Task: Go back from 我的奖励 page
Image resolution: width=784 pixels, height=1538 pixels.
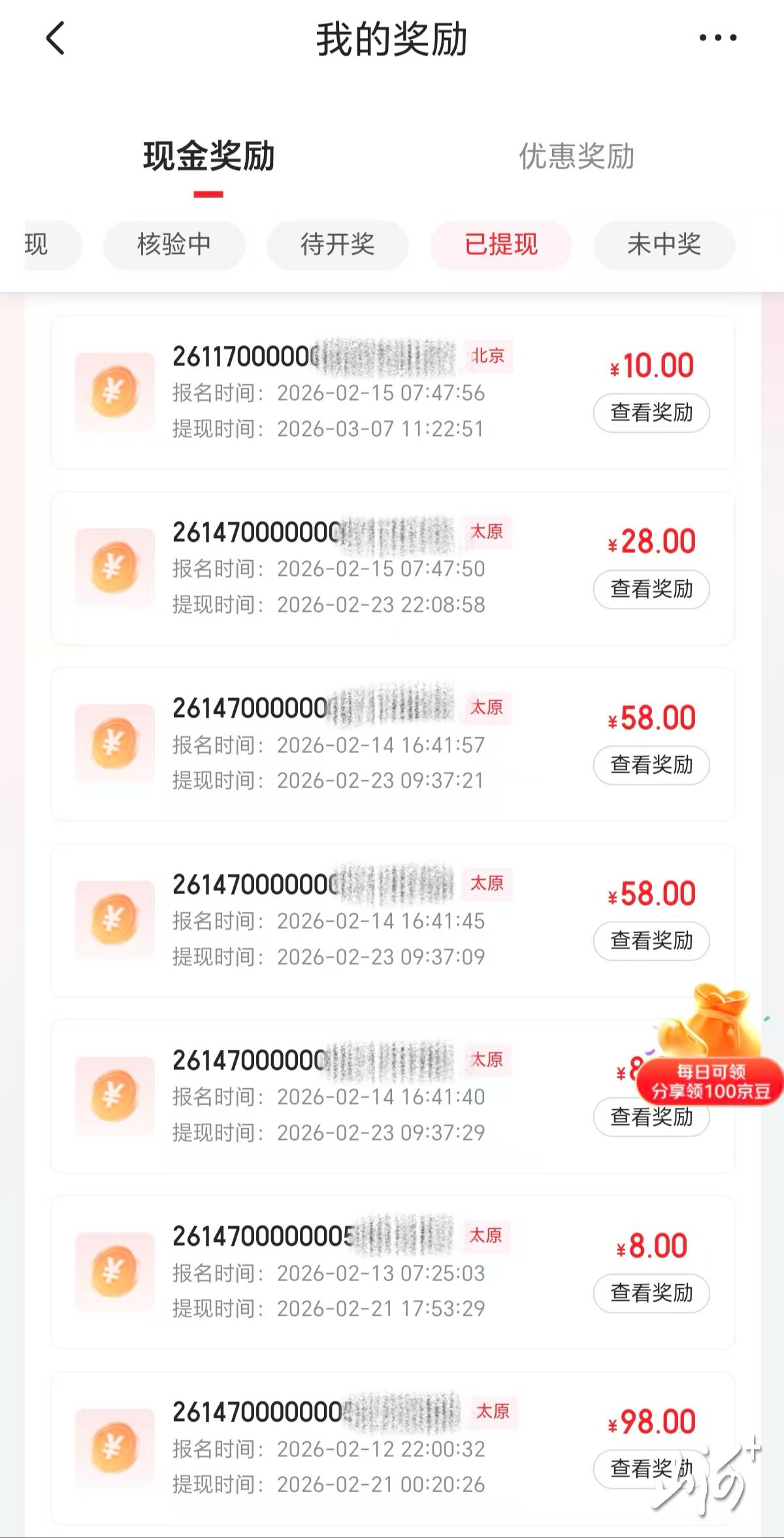Action: tap(56, 38)
